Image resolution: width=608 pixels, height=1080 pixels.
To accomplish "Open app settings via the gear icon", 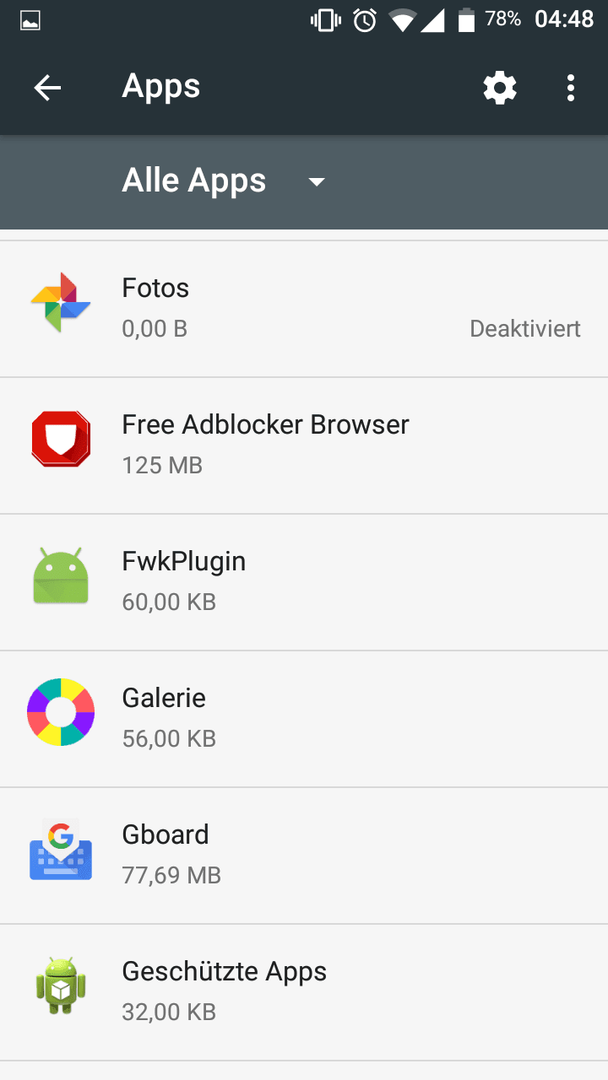I will pos(499,88).
